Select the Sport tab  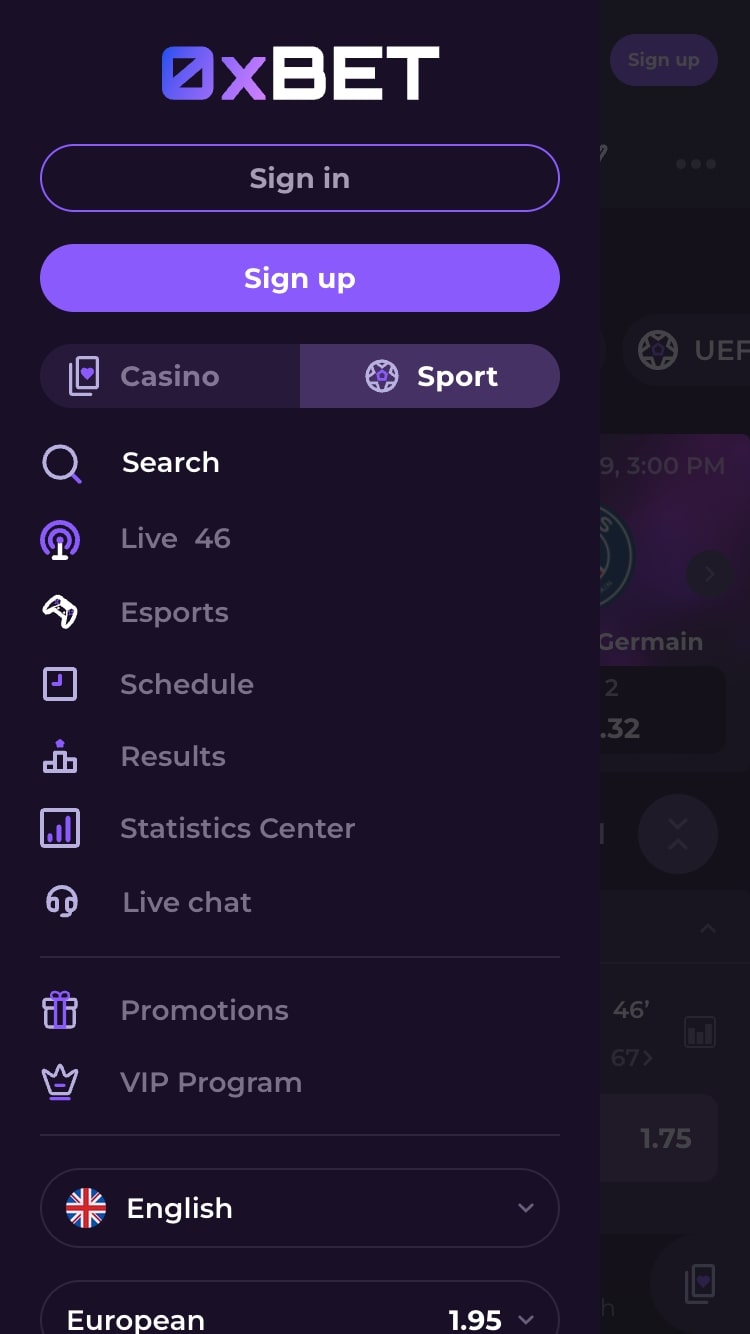pyautogui.click(x=430, y=376)
